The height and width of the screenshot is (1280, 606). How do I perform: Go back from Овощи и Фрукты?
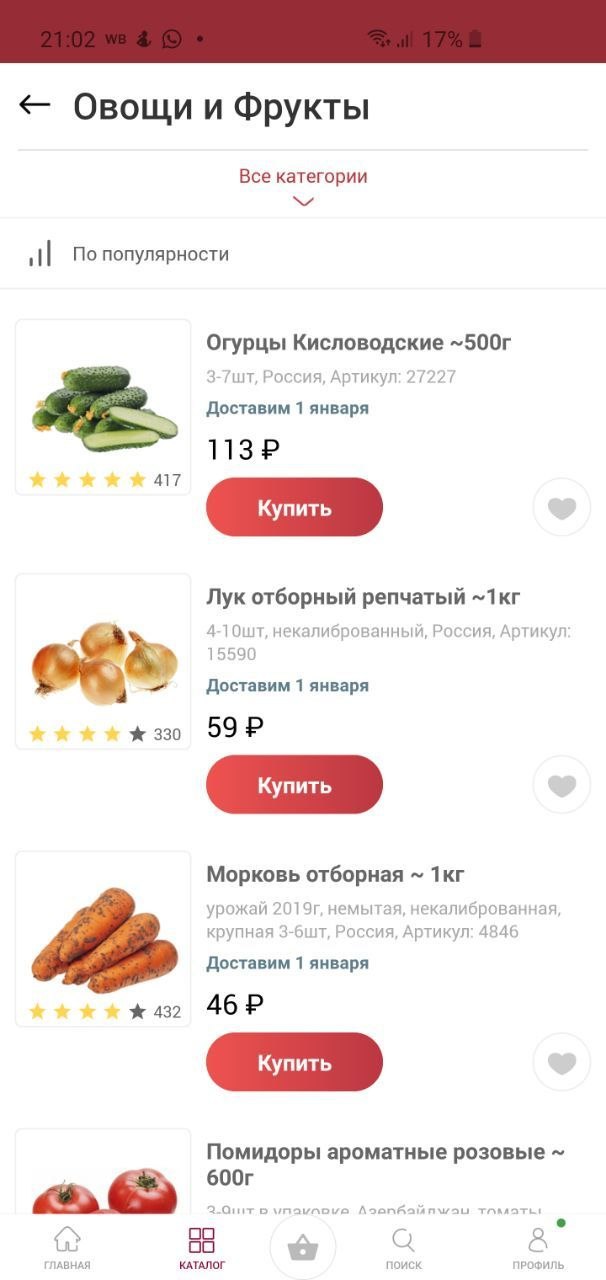coord(35,105)
